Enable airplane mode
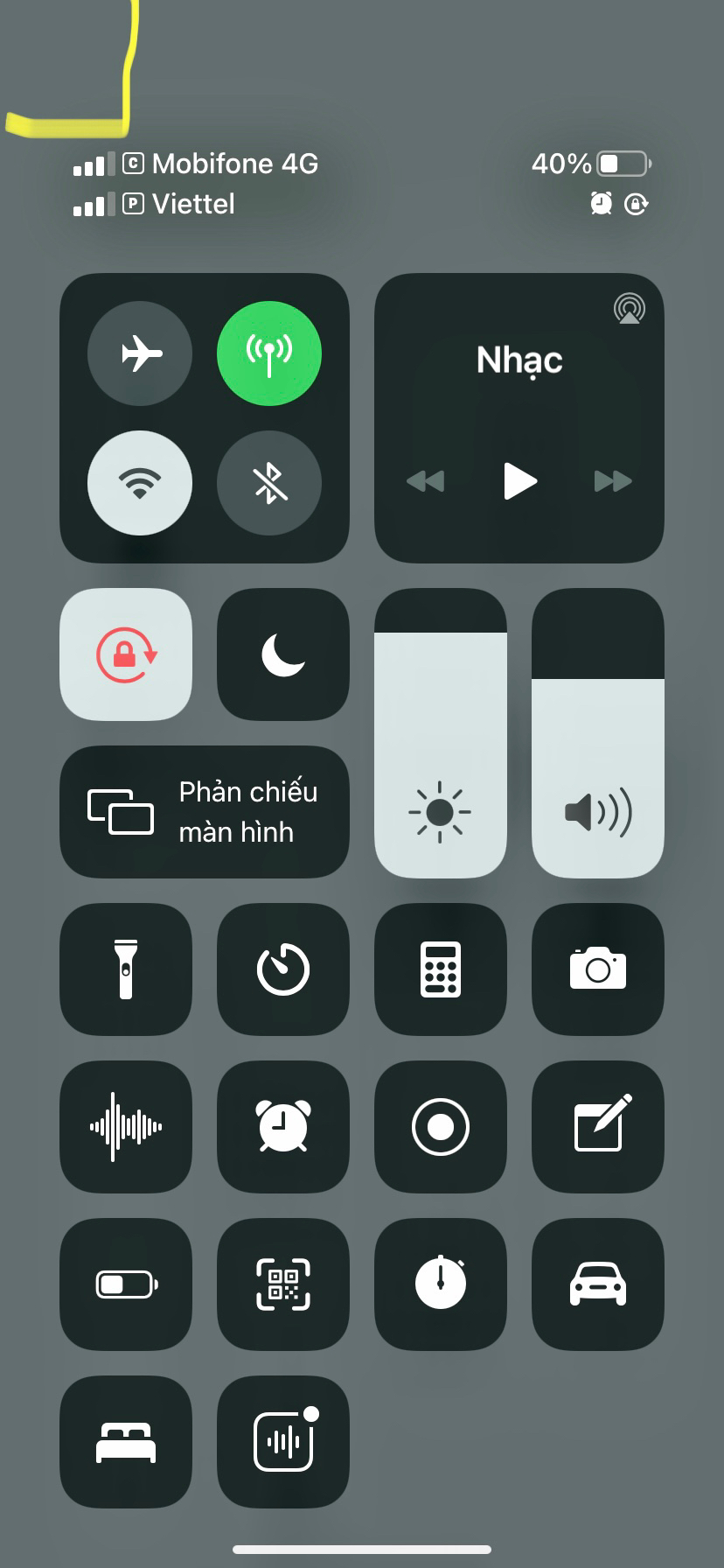Viewport: 724px width, 1568px height. point(140,353)
